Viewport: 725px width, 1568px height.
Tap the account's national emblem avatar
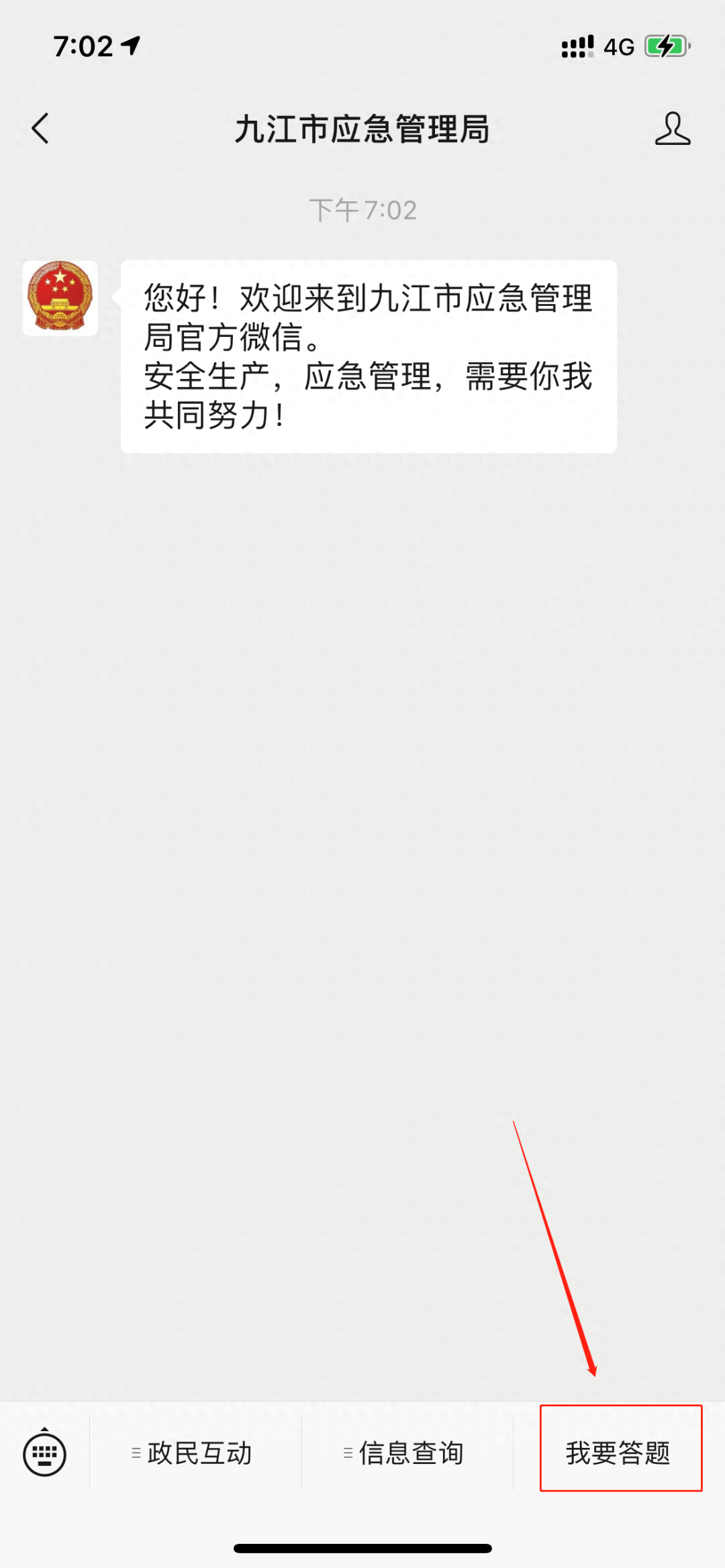point(60,298)
